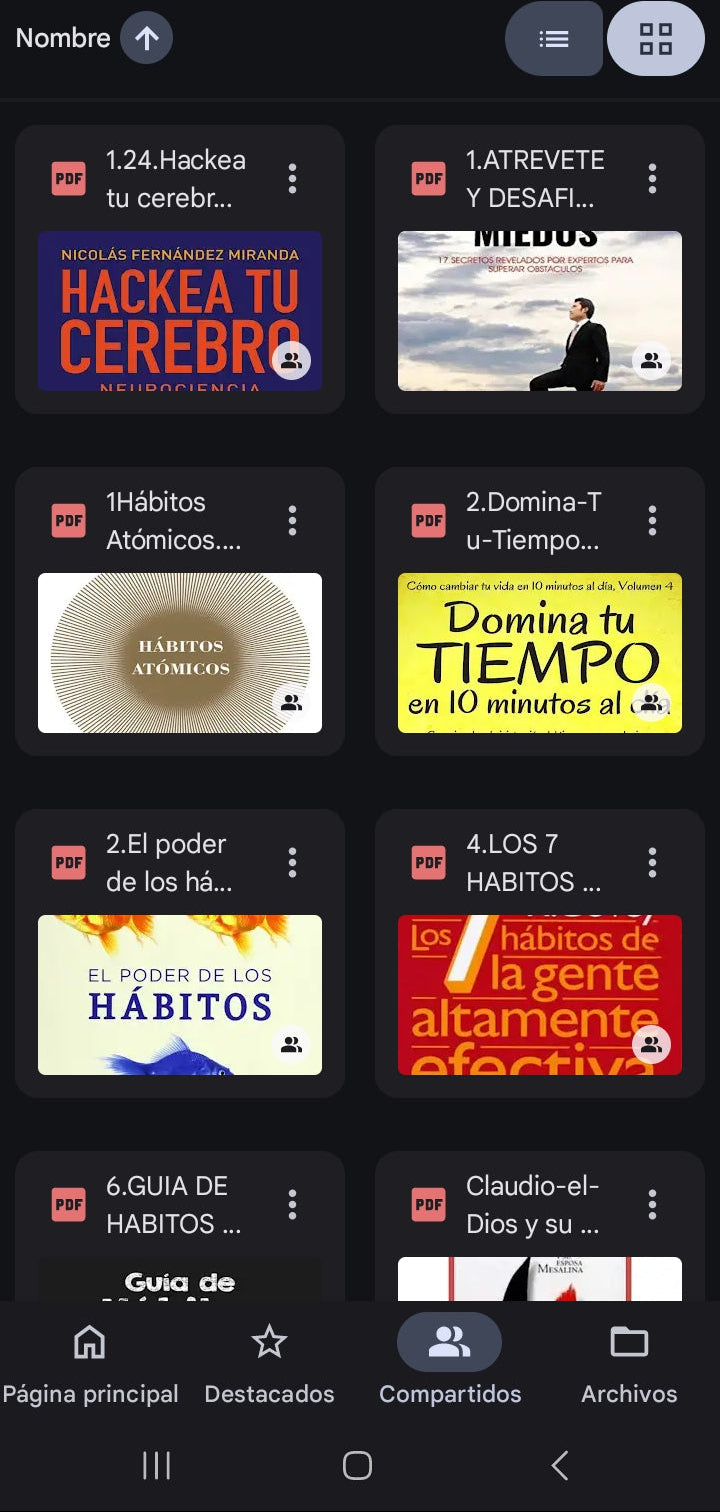720x1512 pixels.
Task: Open options menu for Hackea tu cerebro
Action: (x=291, y=178)
